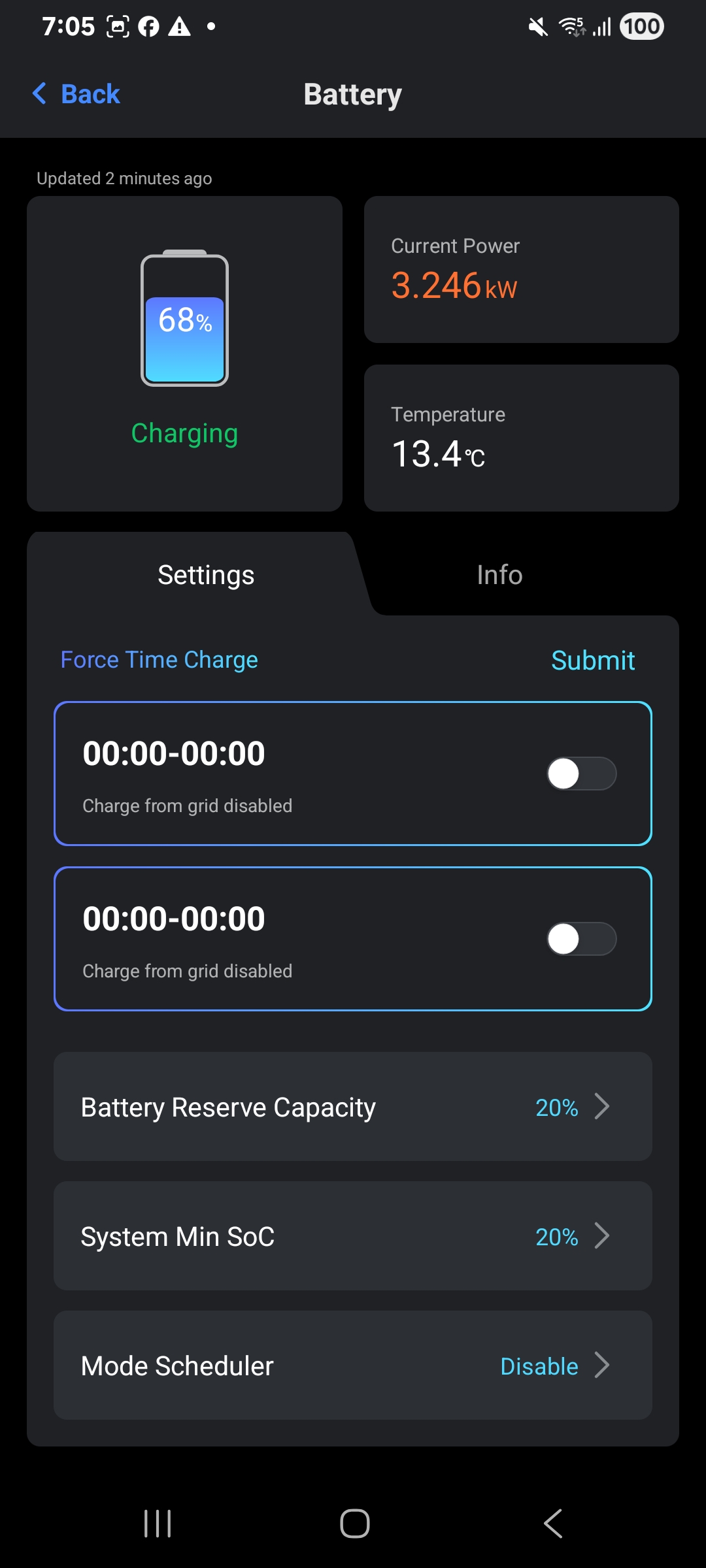Select the Settings tab

[x=206, y=575]
